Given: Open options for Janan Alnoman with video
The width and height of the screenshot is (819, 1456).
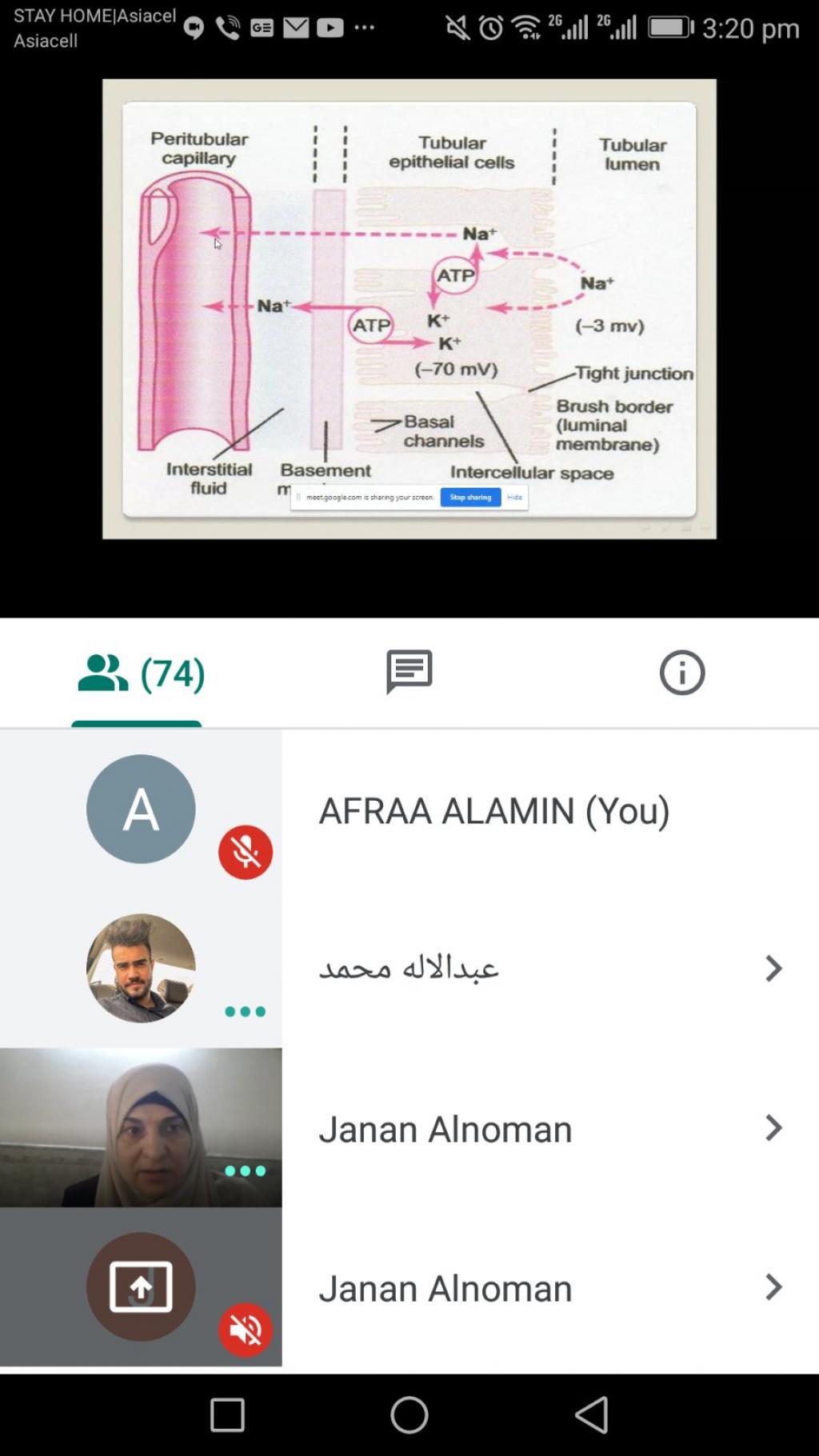Looking at the screenshot, I should (x=773, y=1128).
